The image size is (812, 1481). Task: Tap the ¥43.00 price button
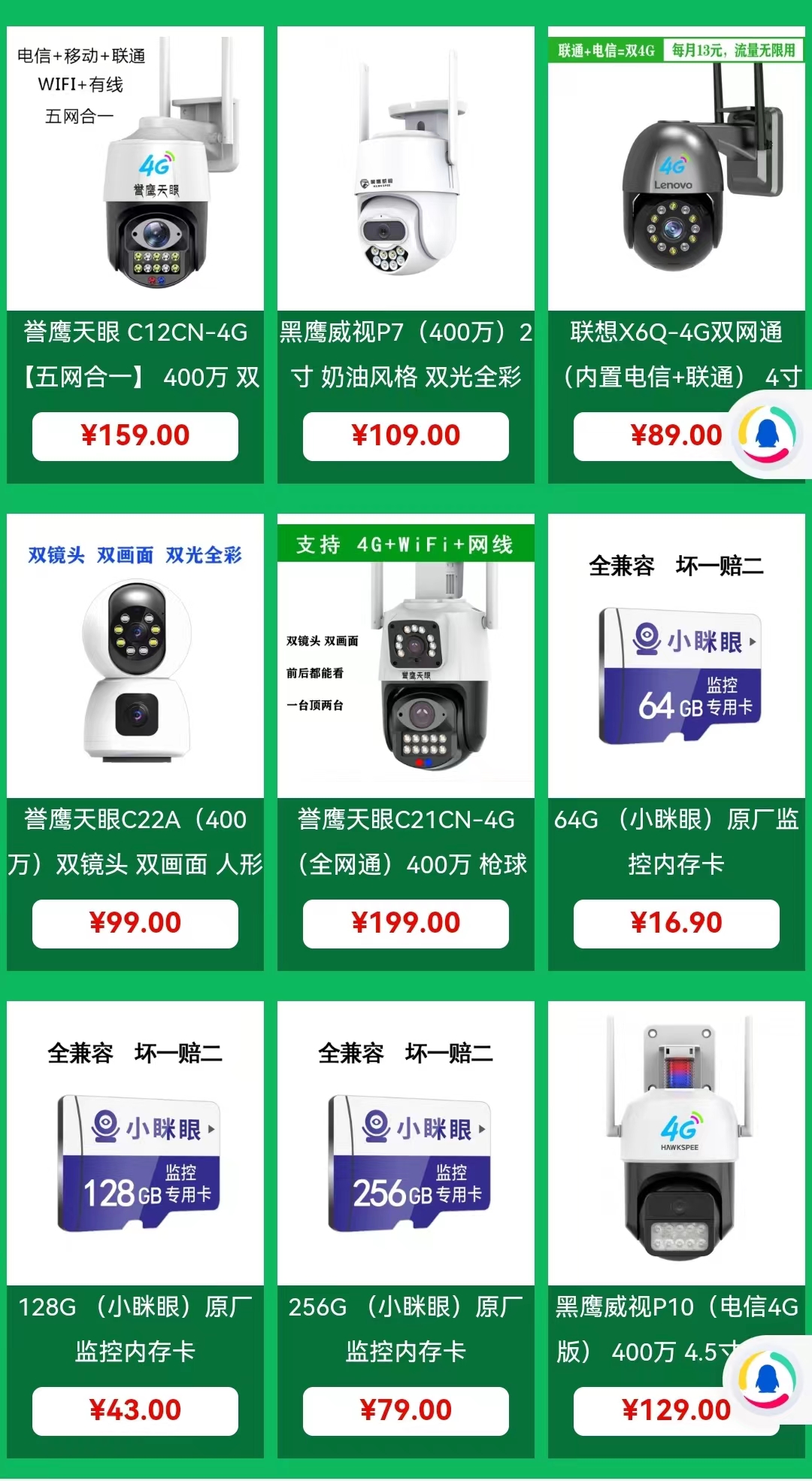pyautogui.click(x=135, y=1411)
